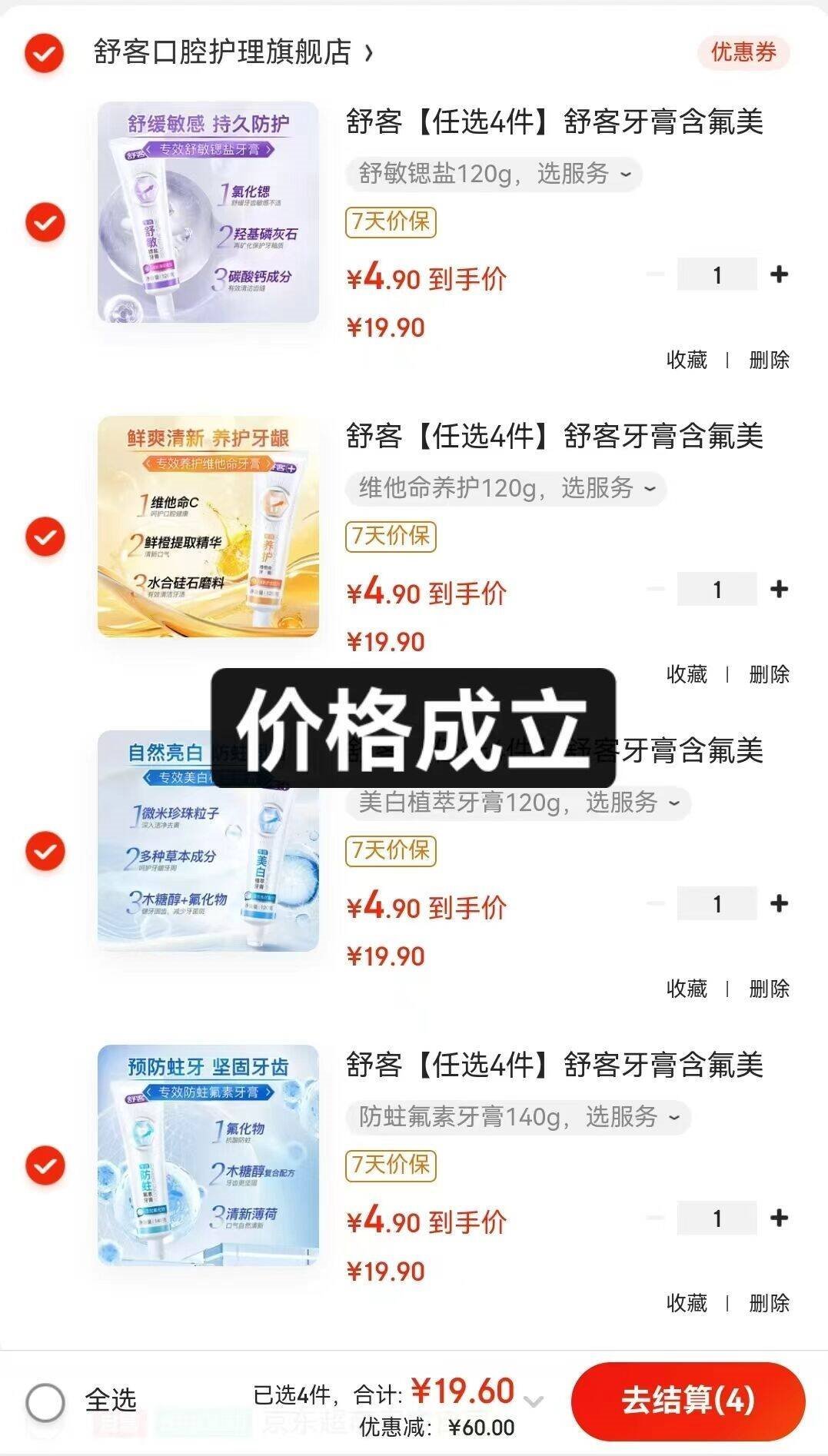828x1456 pixels.
Task: Open the 优惠券 coupon button
Action: [x=743, y=52]
